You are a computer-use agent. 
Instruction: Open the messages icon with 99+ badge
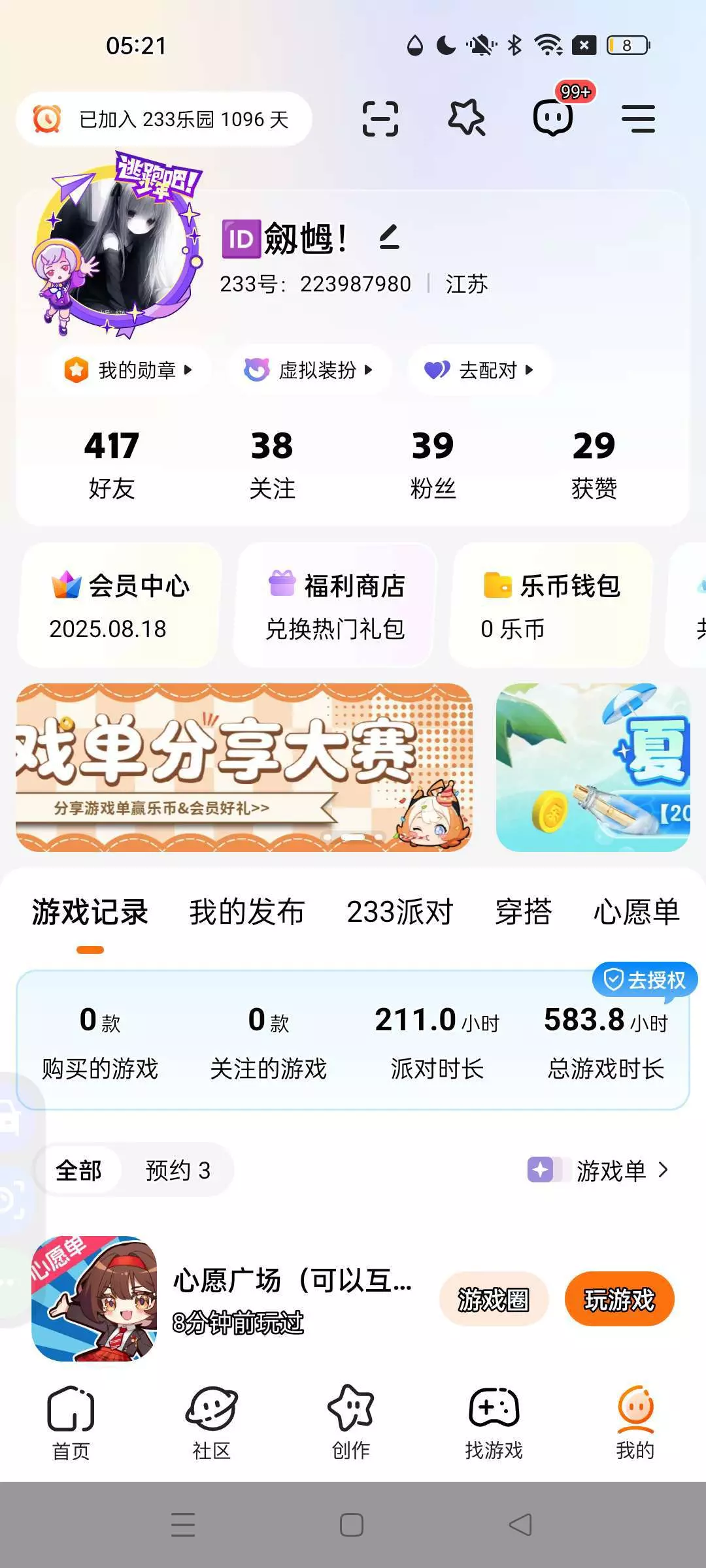click(554, 116)
